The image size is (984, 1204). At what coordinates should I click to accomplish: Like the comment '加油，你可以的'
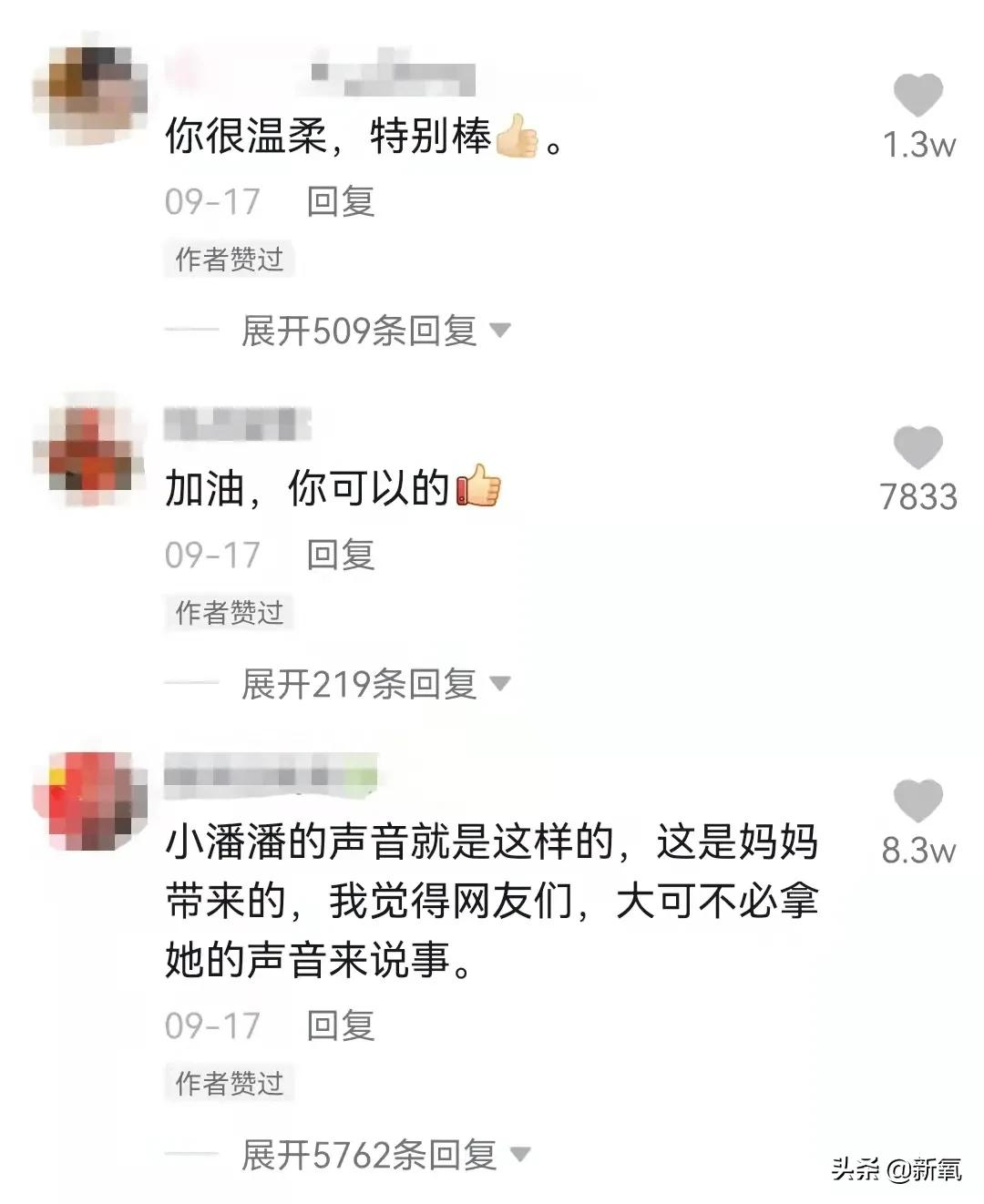point(917,448)
